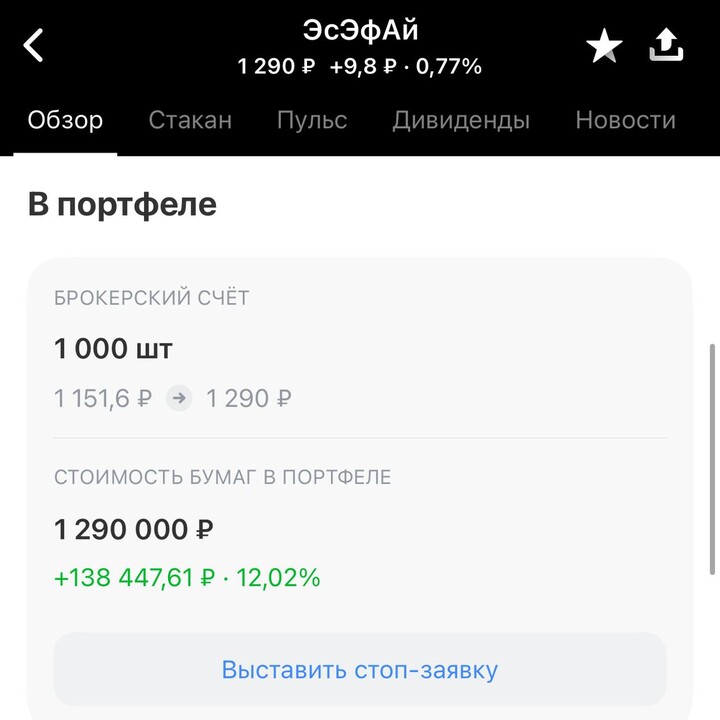Switch to the Стакан tab
720x720 pixels.
pyautogui.click(x=190, y=121)
